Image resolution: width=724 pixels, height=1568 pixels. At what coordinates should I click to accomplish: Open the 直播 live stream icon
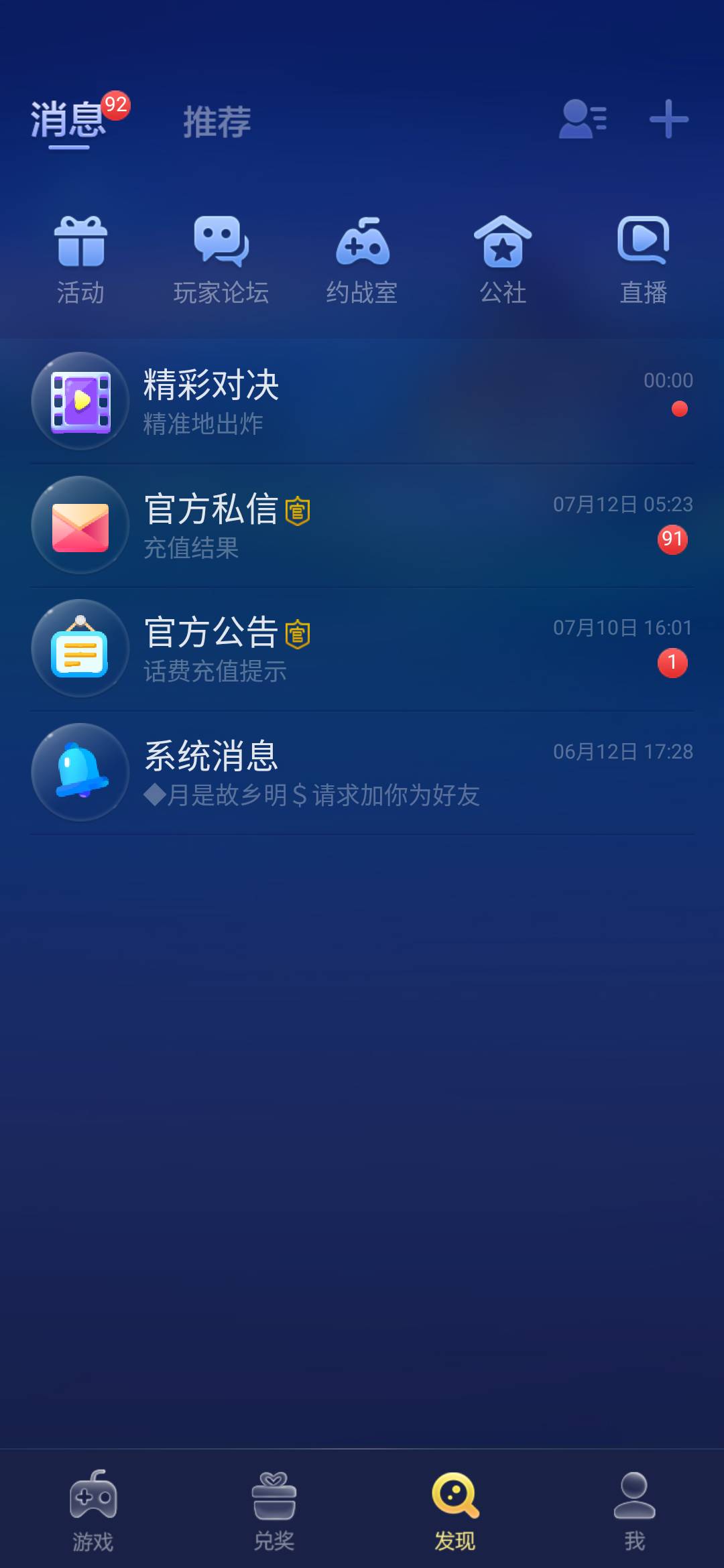point(642,258)
